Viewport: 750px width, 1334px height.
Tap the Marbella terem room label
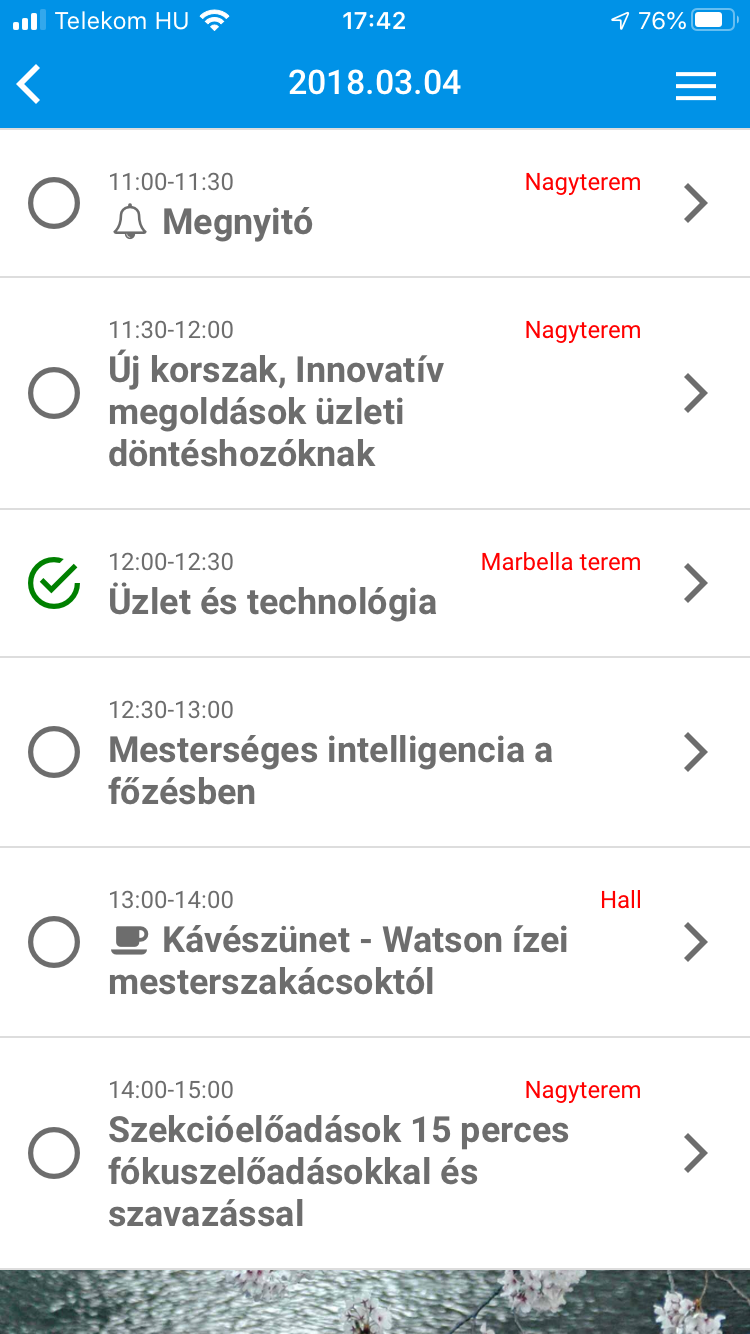pos(560,562)
